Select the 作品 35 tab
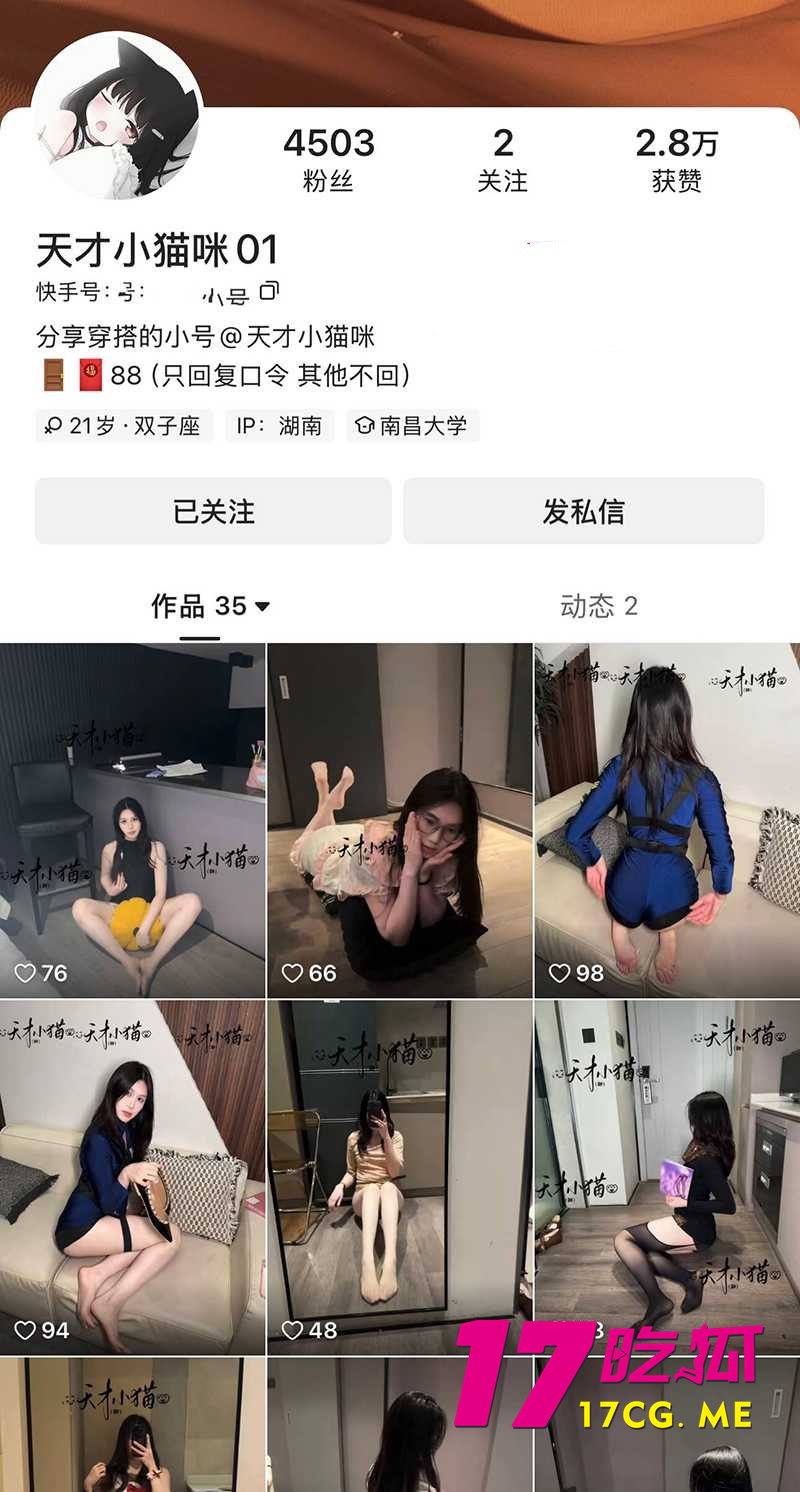Screen dimensions: 800x1492 click(200, 606)
